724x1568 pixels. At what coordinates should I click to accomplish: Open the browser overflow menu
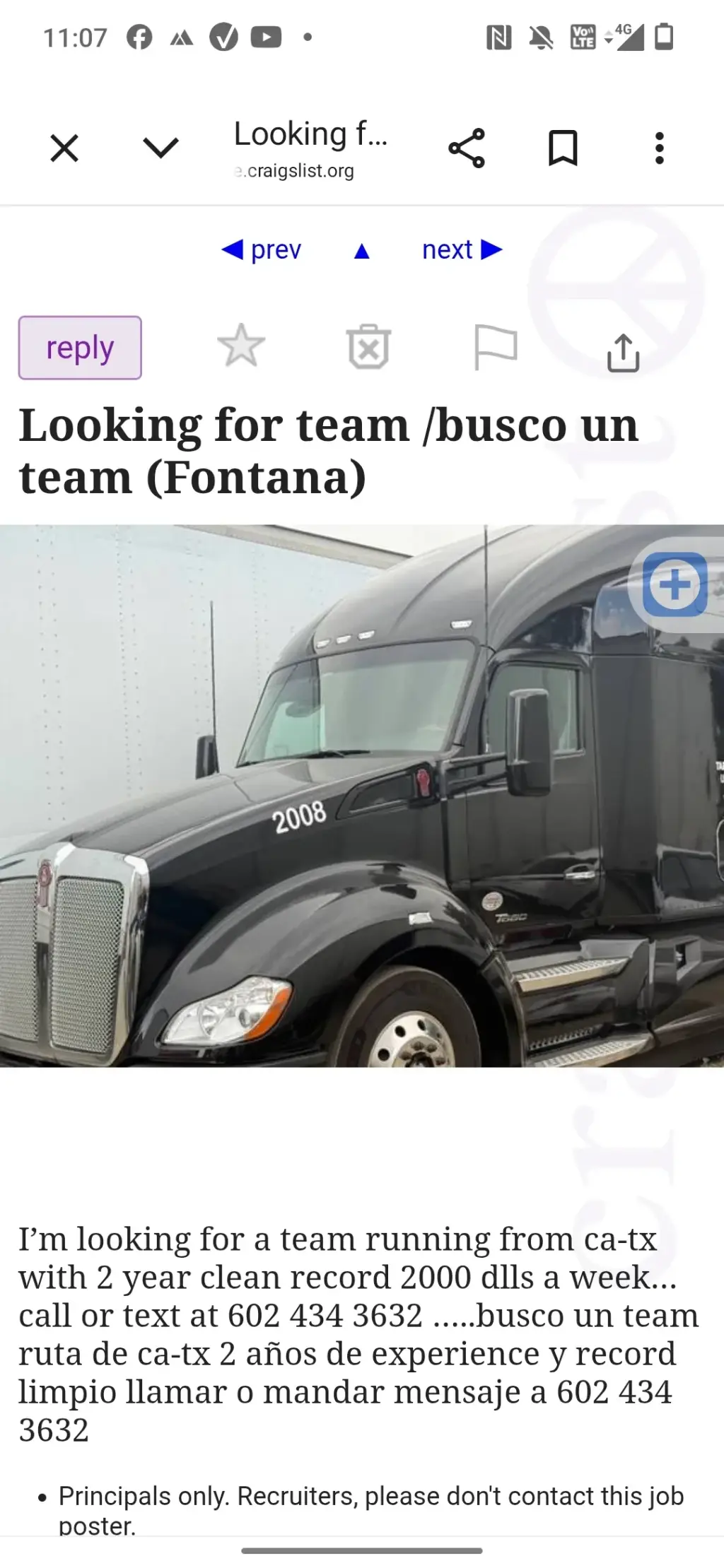click(659, 148)
